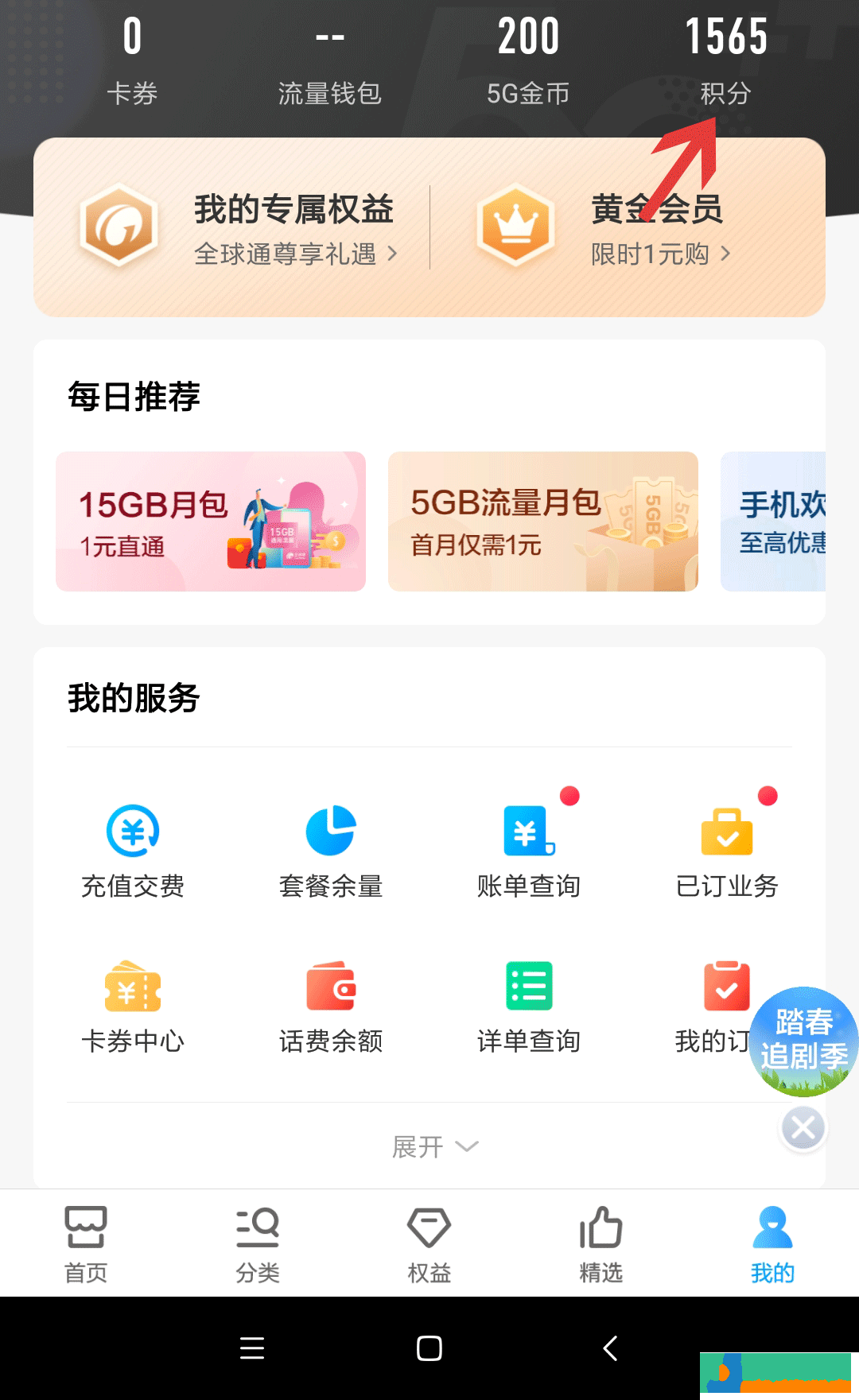Go back with system back button
Screen dimensions: 859x1400
coord(610,1348)
